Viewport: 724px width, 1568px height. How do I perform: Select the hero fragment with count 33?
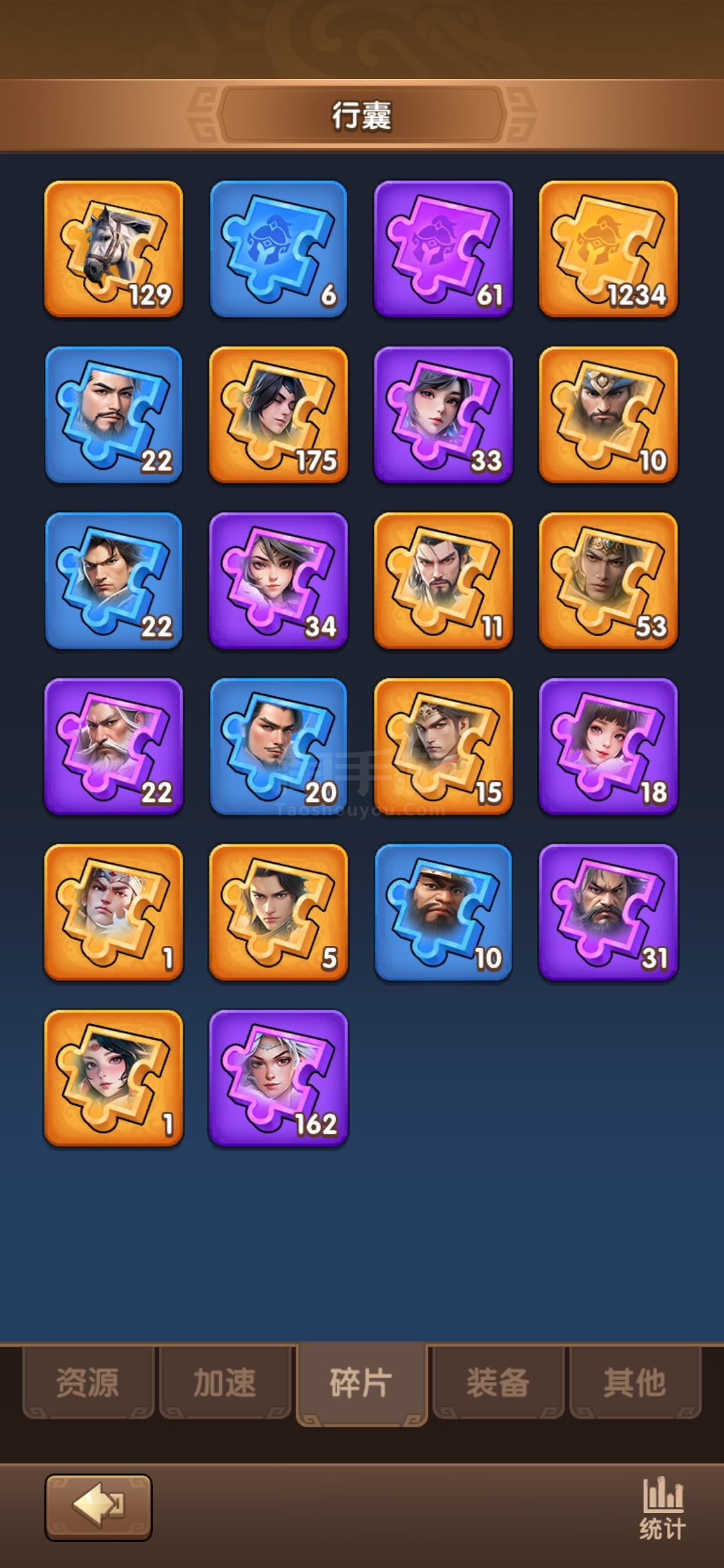(443, 415)
